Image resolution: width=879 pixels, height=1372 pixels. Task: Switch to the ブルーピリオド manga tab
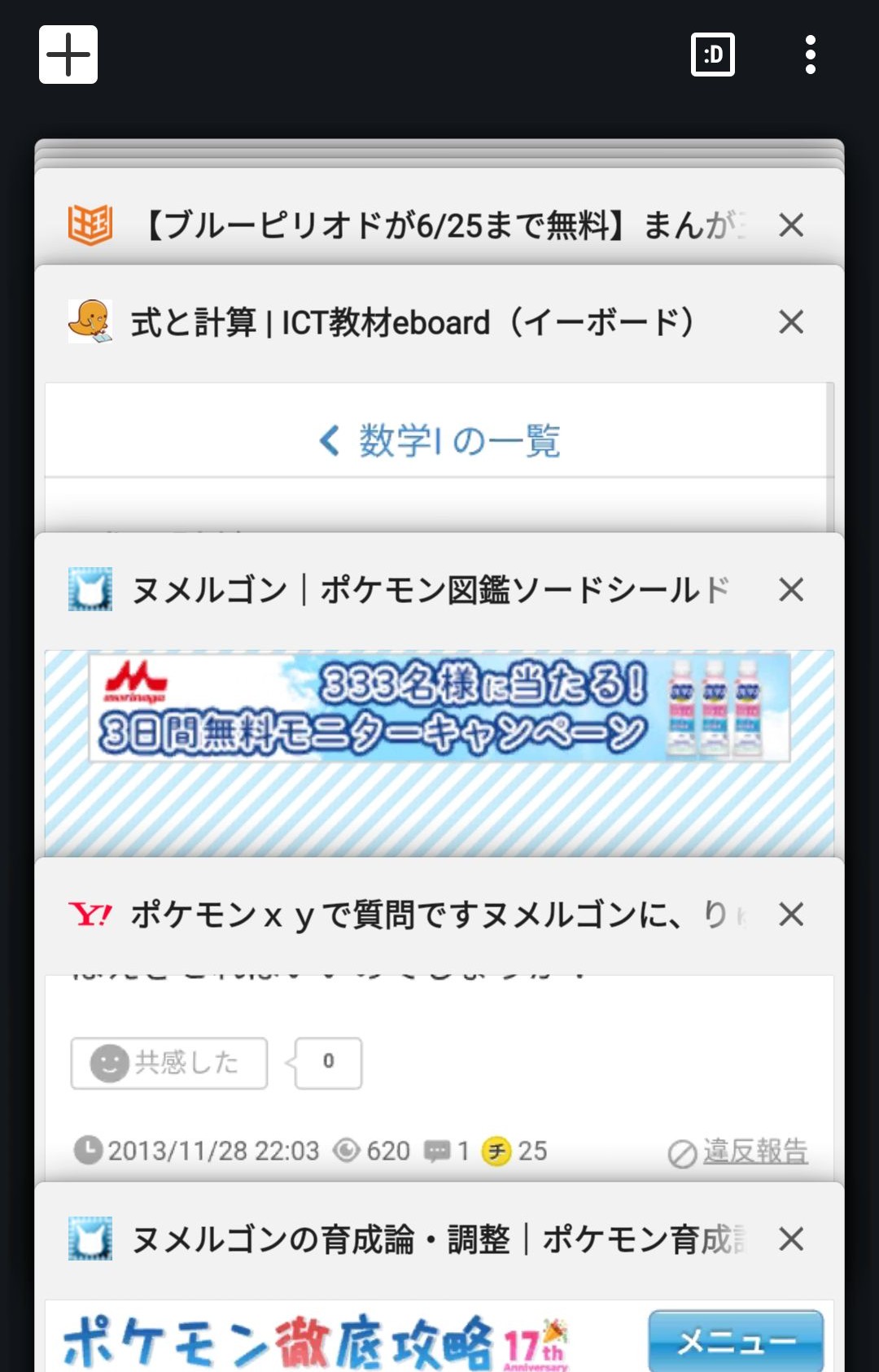click(x=439, y=225)
